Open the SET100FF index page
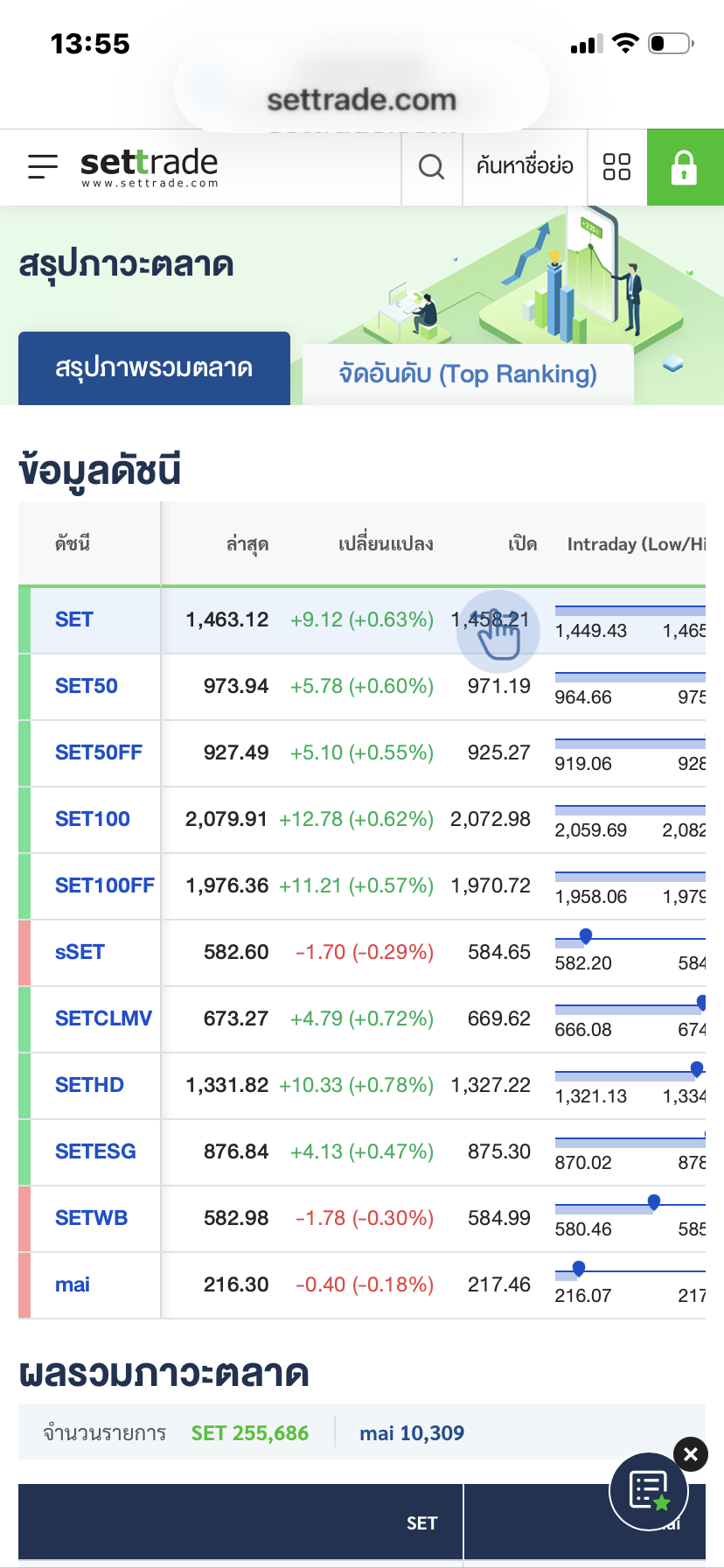The image size is (724, 1568). (x=104, y=885)
